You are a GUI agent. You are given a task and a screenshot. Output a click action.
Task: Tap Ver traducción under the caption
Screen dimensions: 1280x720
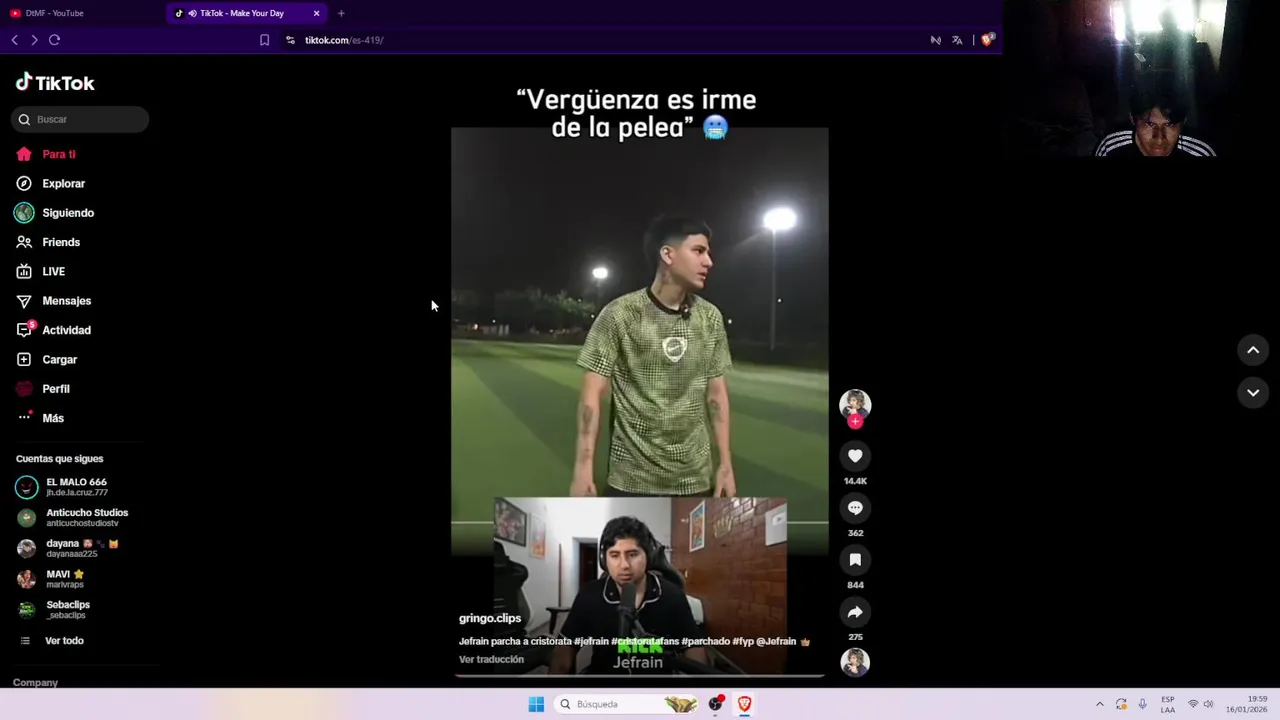[x=491, y=660]
